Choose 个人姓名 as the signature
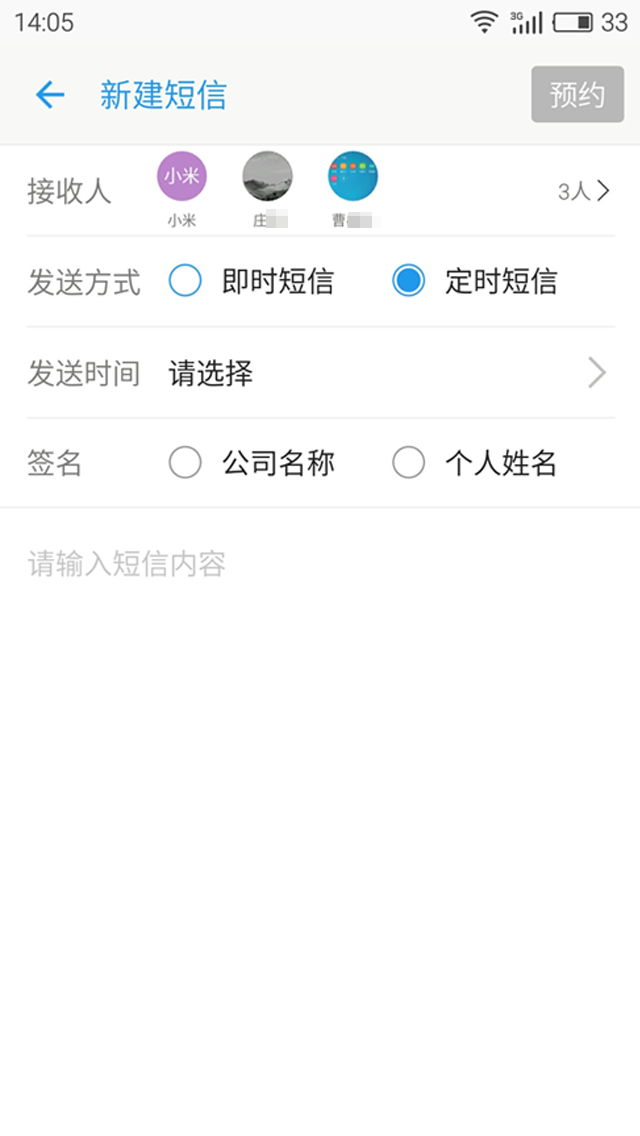 [409, 463]
